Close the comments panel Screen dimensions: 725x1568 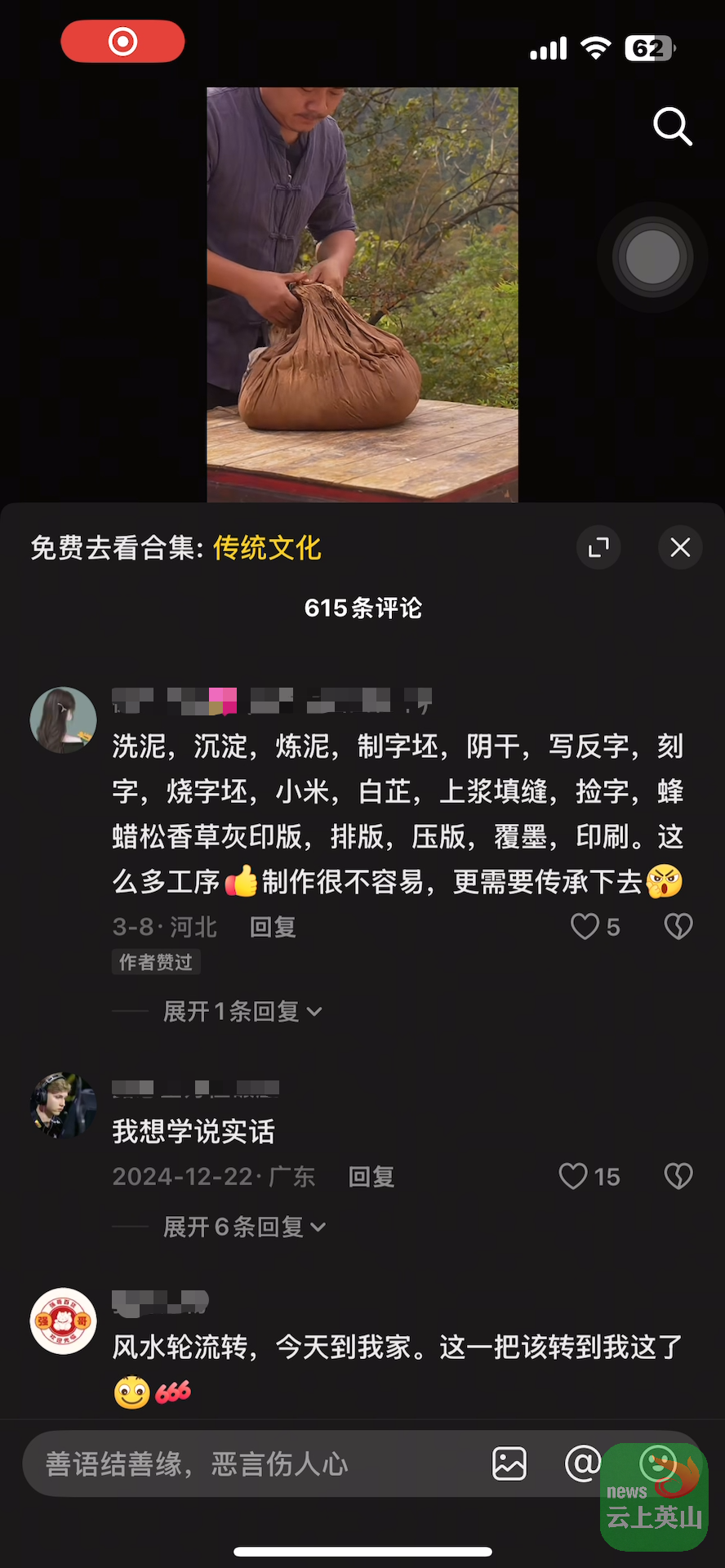click(x=680, y=547)
